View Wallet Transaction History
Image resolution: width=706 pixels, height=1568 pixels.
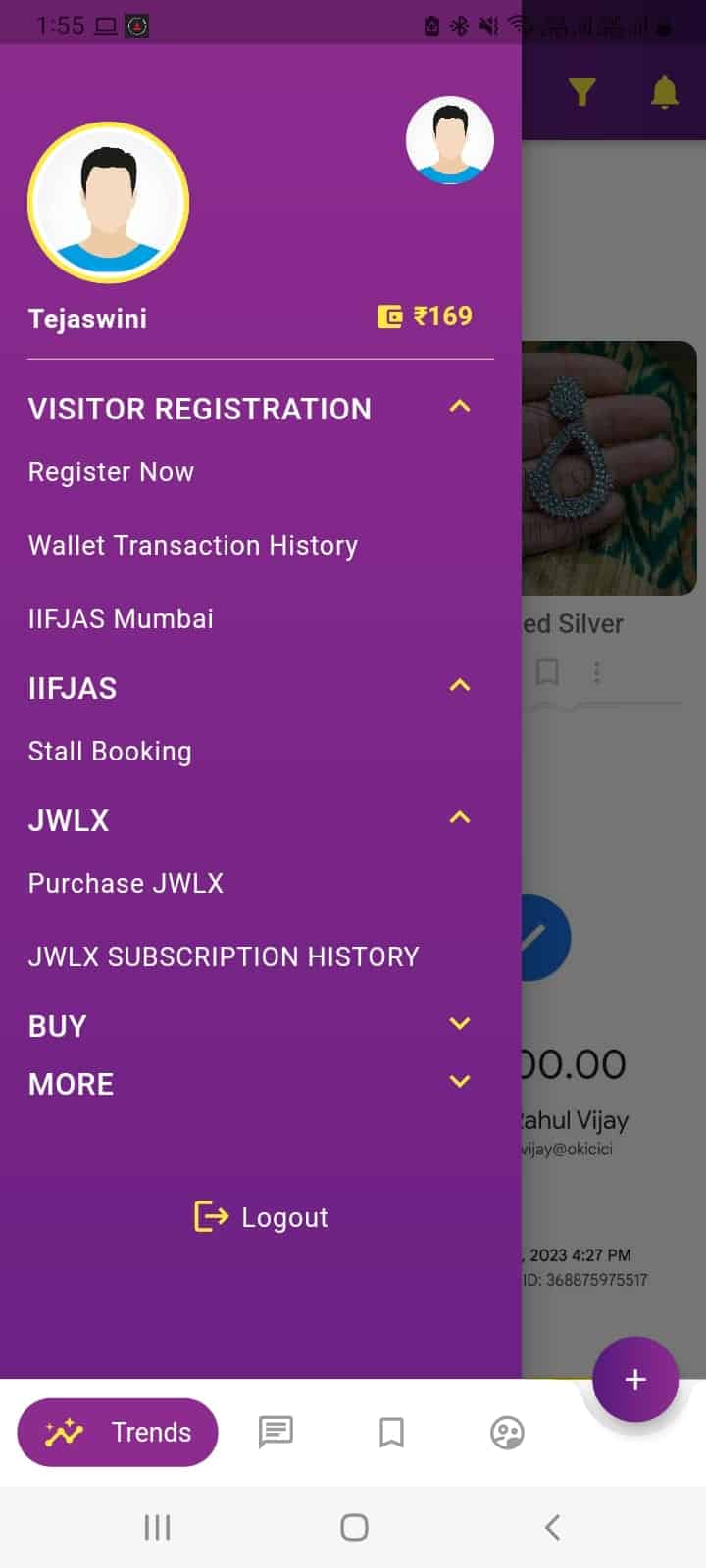tap(193, 546)
